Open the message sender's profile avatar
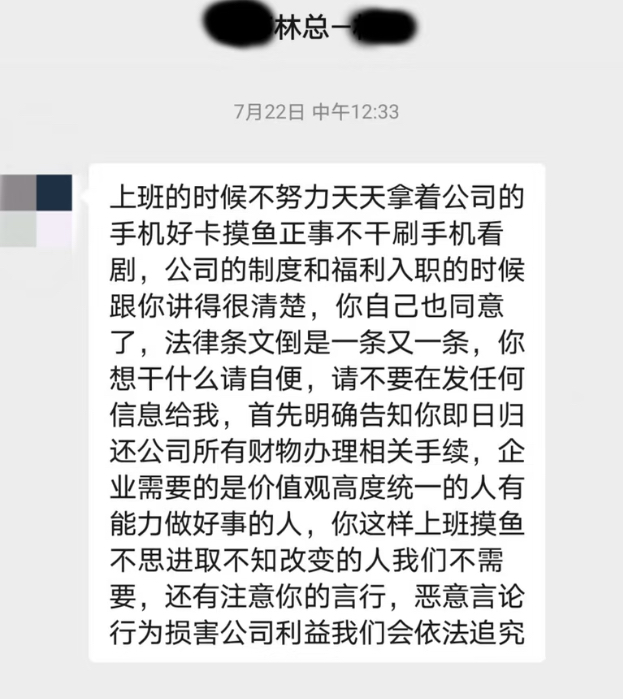This screenshot has height=699, width=623. 36,210
